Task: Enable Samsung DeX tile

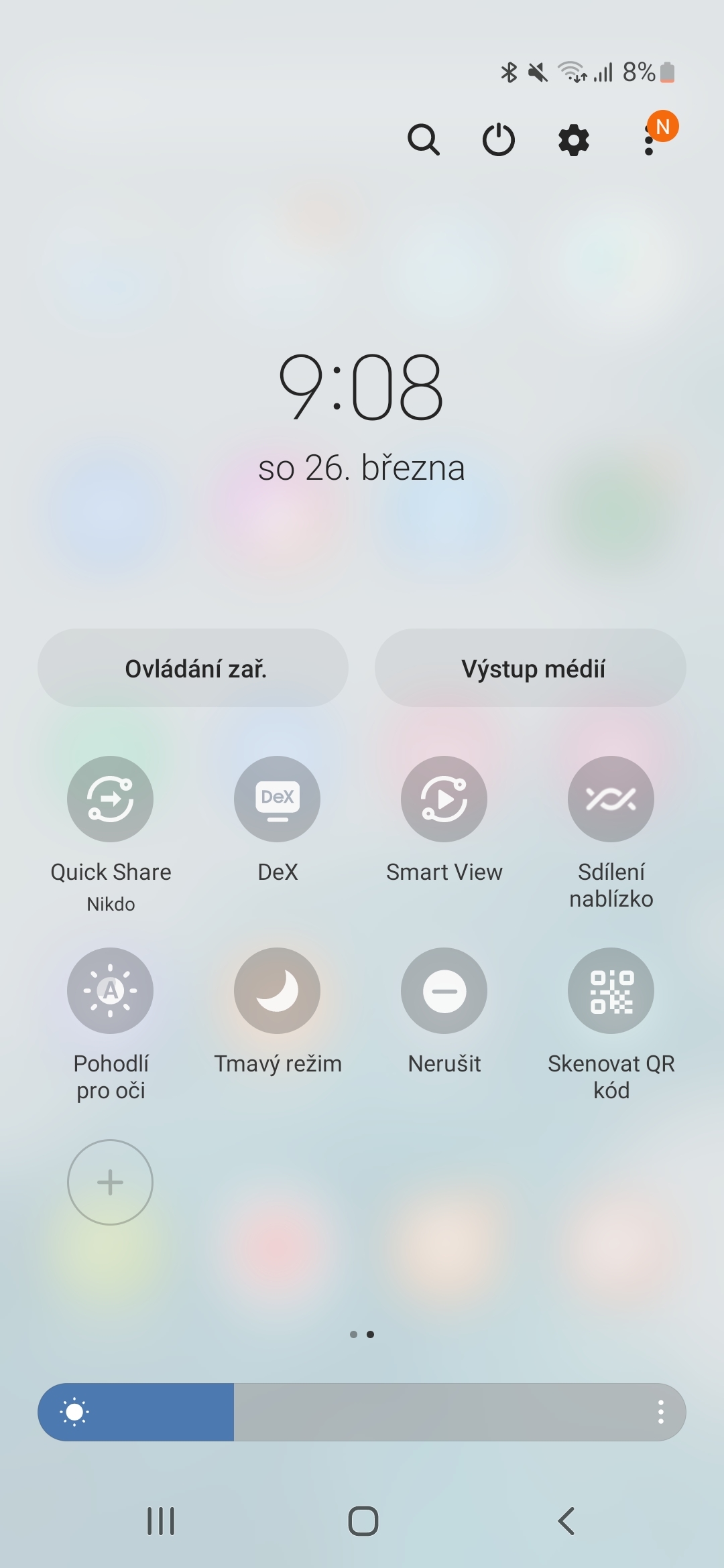Action: coord(277,799)
